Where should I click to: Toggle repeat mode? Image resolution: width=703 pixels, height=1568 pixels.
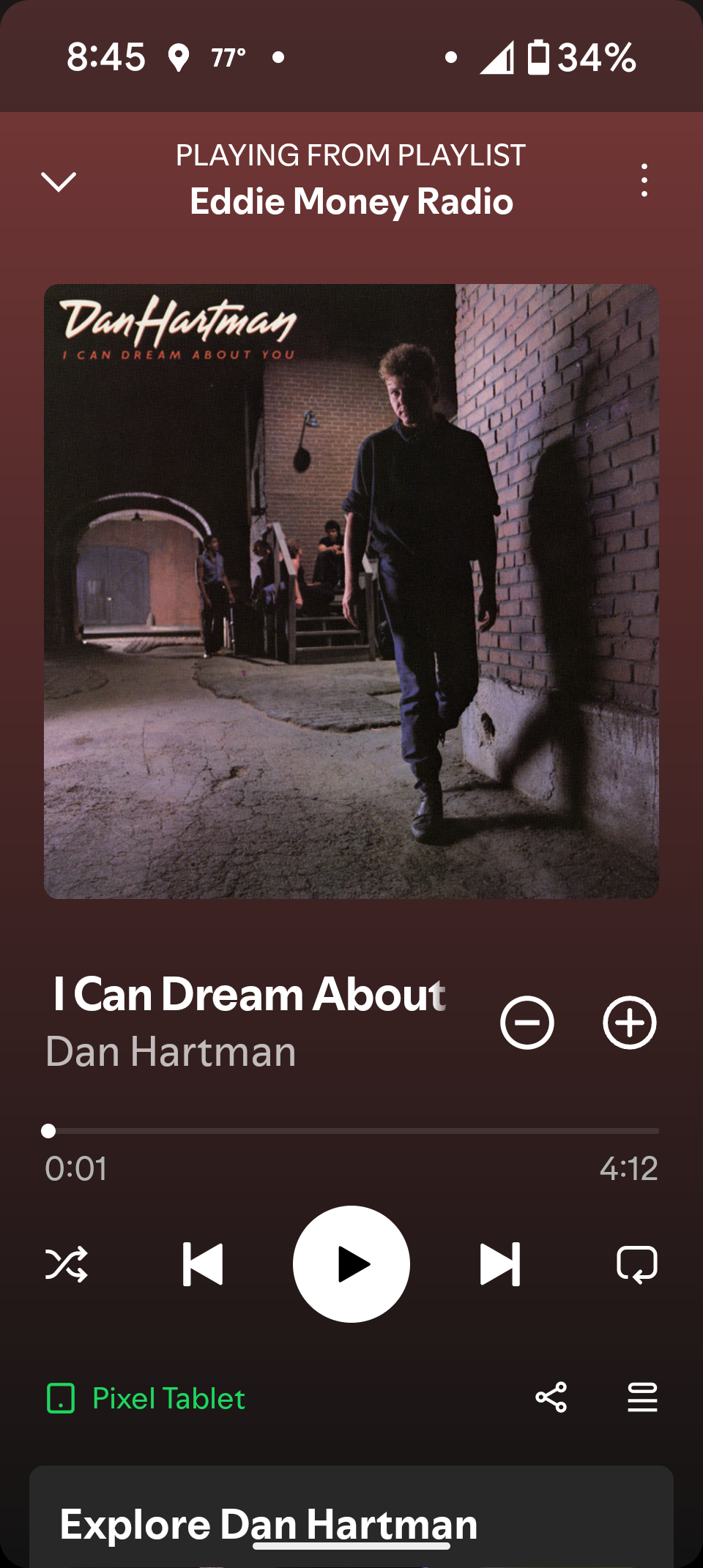[x=636, y=1264]
